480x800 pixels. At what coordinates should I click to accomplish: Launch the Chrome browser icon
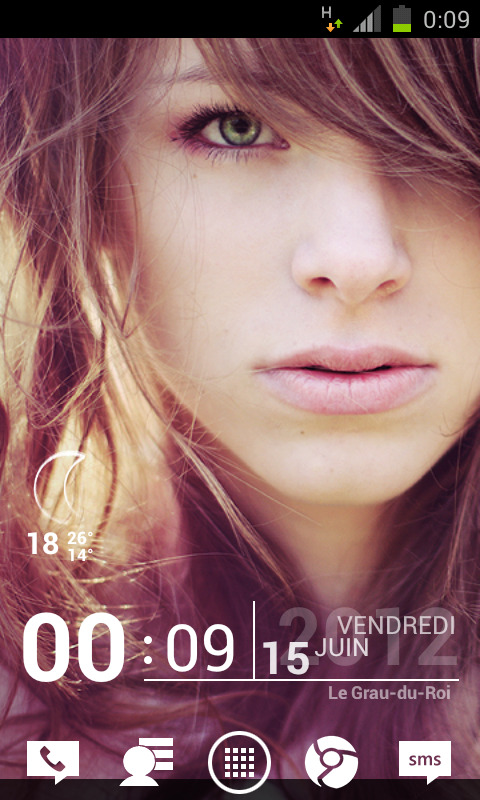click(x=332, y=762)
